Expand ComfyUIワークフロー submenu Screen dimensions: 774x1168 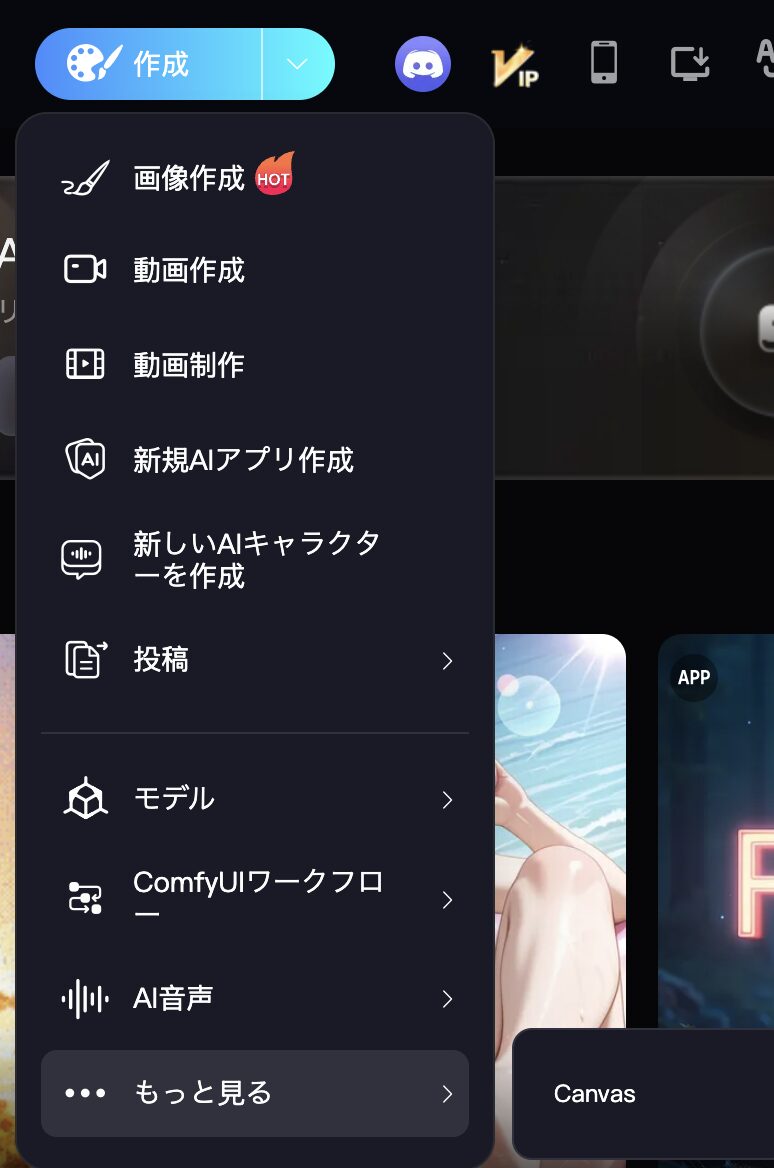pyautogui.click(x=255, y=899)
